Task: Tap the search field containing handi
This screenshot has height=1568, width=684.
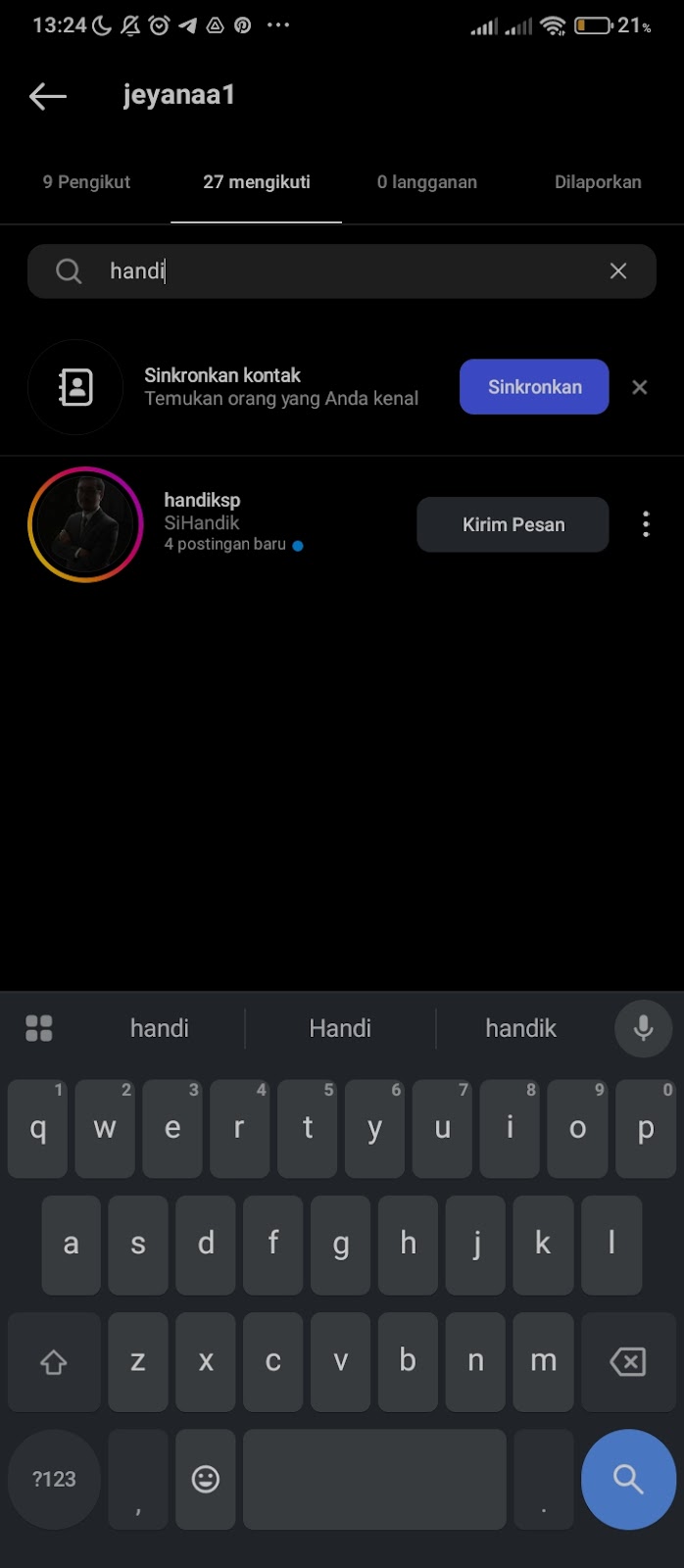Action: [333, 271]
